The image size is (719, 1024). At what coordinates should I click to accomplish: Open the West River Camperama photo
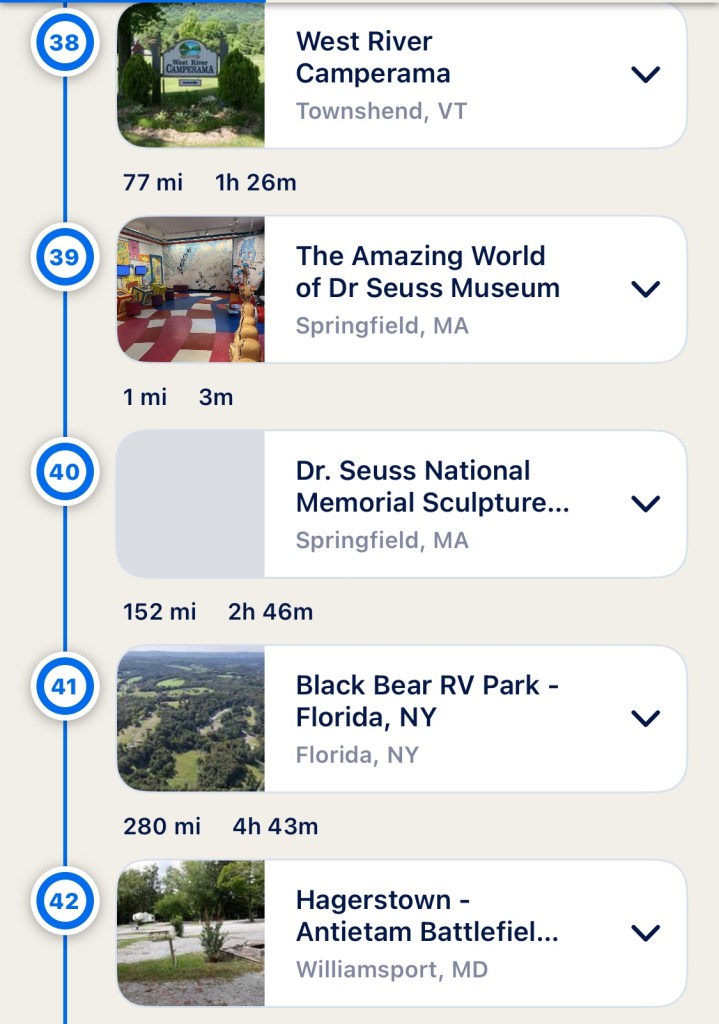tap(191, 75)
